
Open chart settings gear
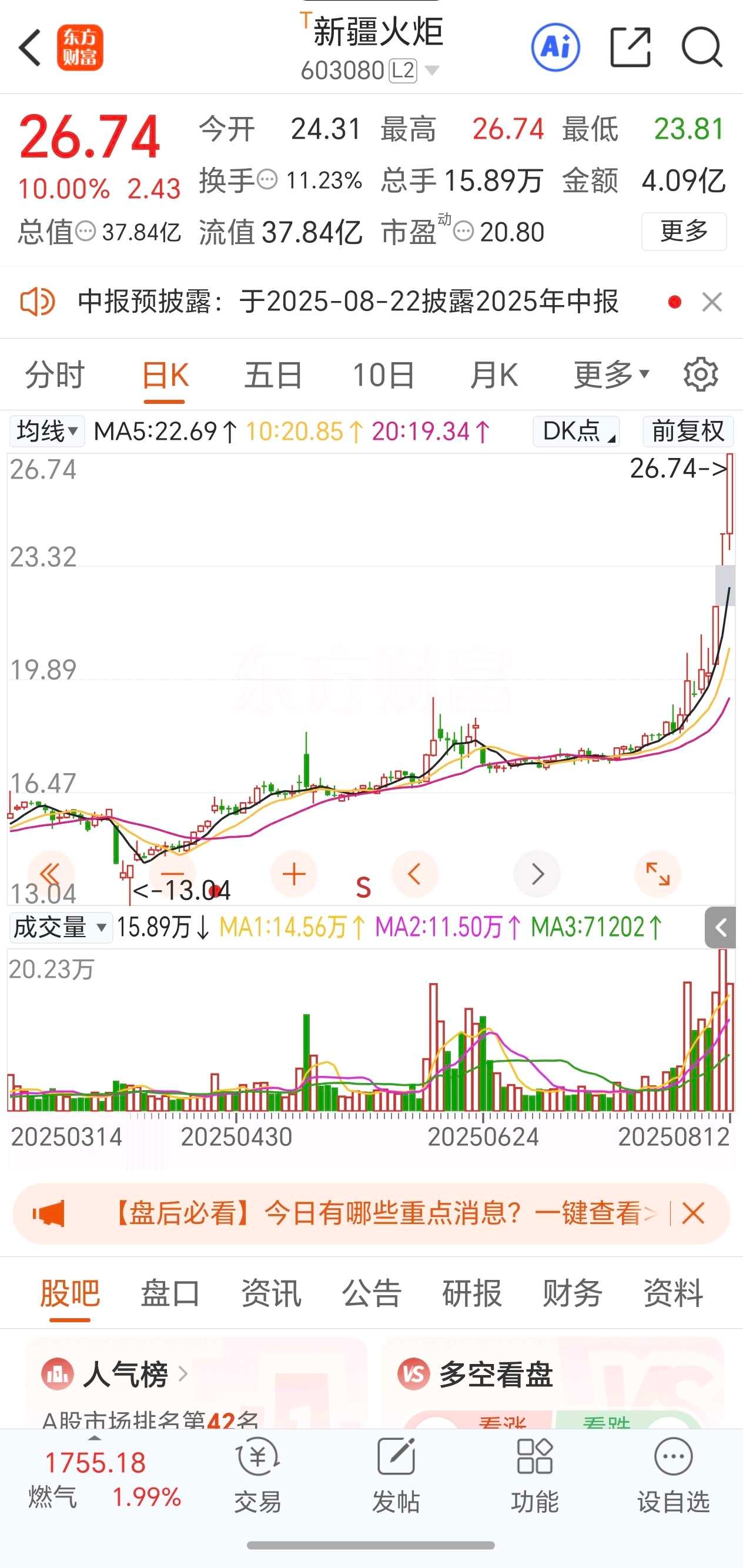[x=701, y=375]
